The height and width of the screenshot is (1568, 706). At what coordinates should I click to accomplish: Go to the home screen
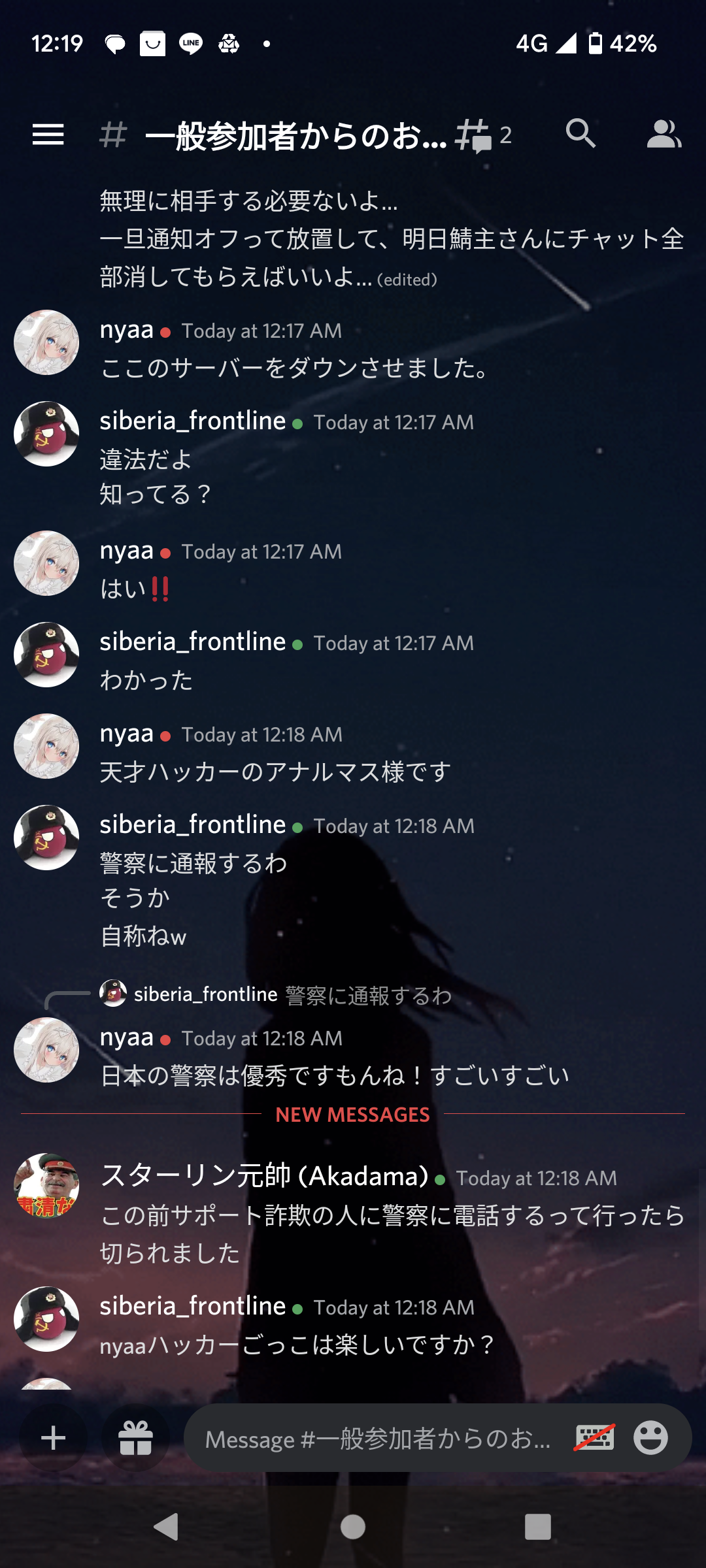point(353,1527)
